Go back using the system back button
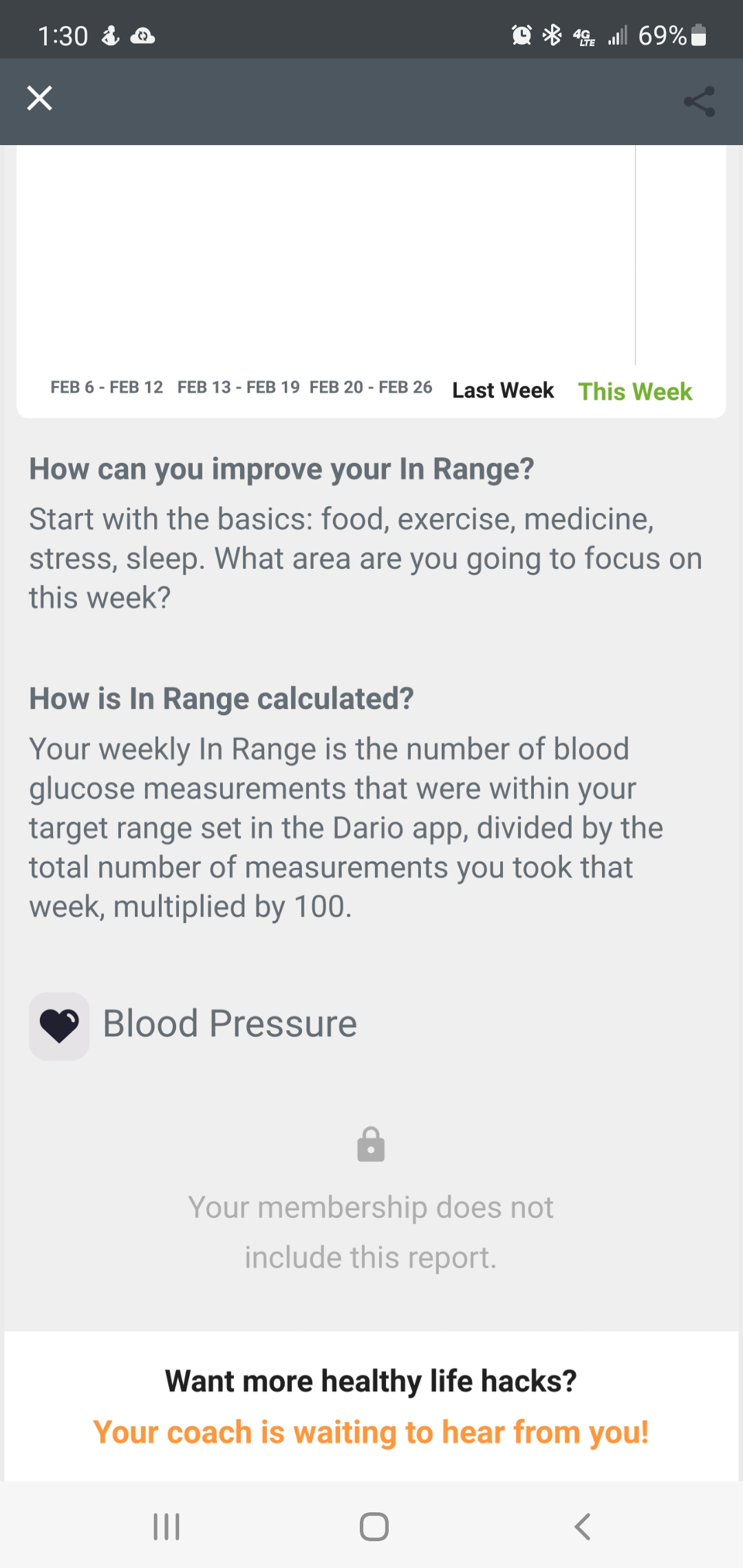The image size is (743, 1568). pyautogui.click(x=582, y=1527)
